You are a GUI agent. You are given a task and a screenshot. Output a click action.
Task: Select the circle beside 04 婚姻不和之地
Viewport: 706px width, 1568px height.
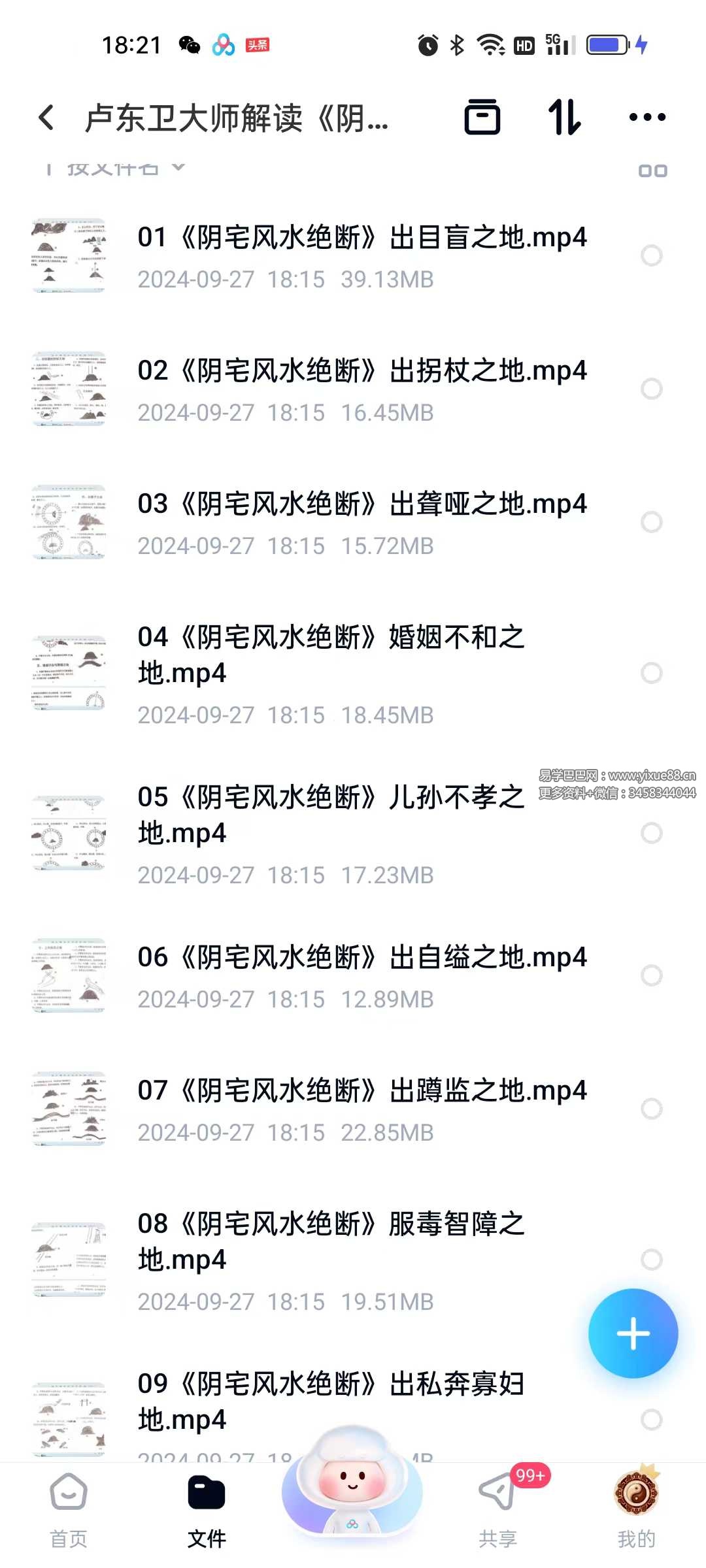pos(651,673)
